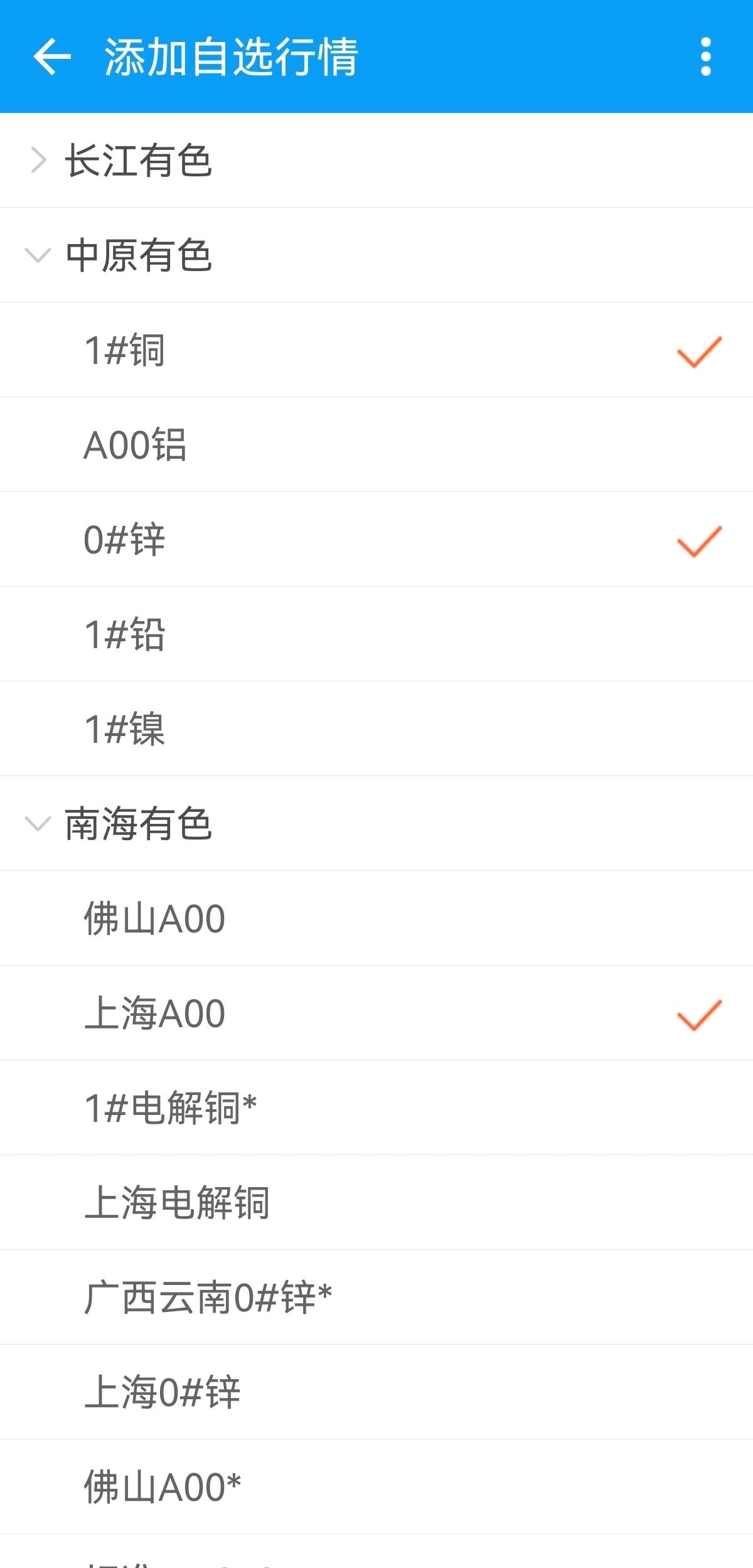Go back from 添加自选行情
The image size is (753, 1568).
52,56
